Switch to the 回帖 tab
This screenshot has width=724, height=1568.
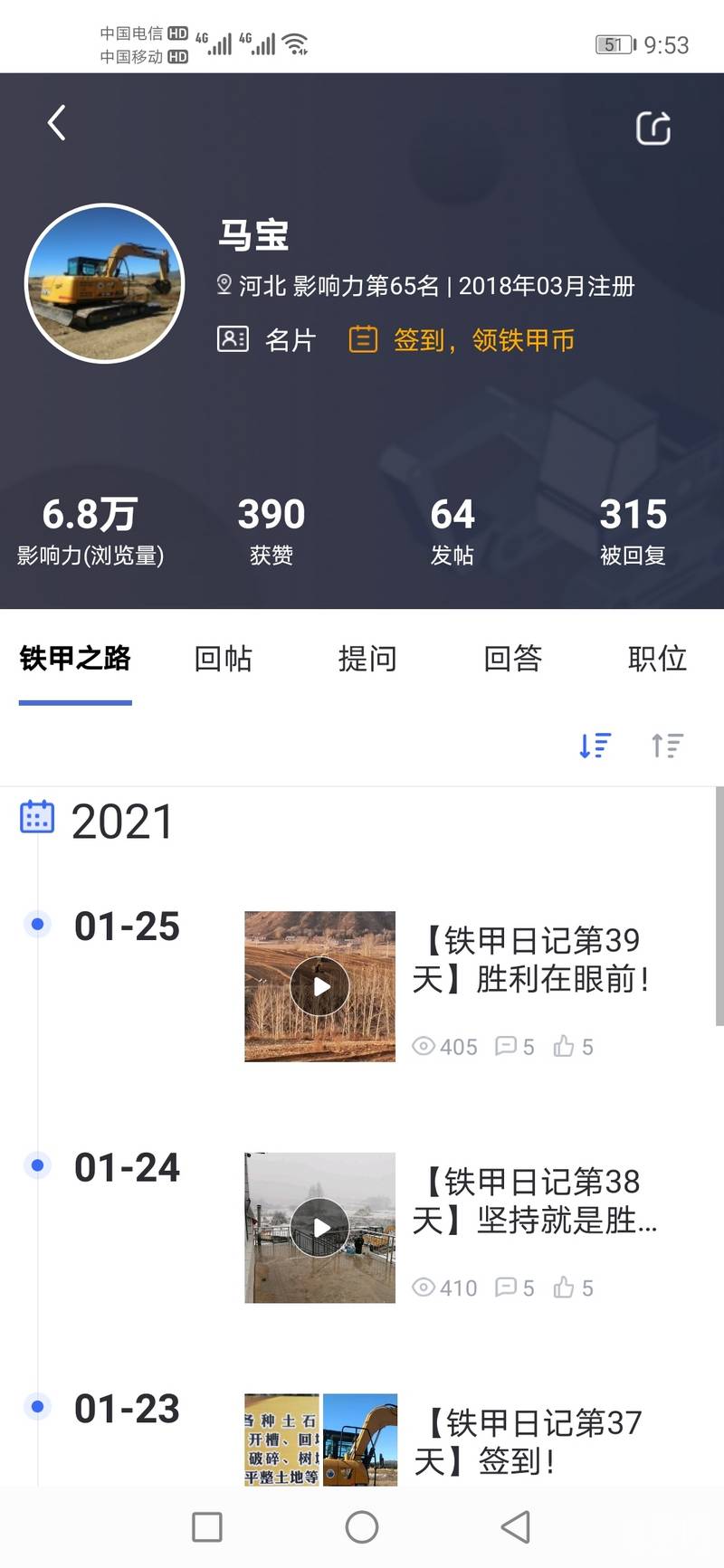click(223, 658)
